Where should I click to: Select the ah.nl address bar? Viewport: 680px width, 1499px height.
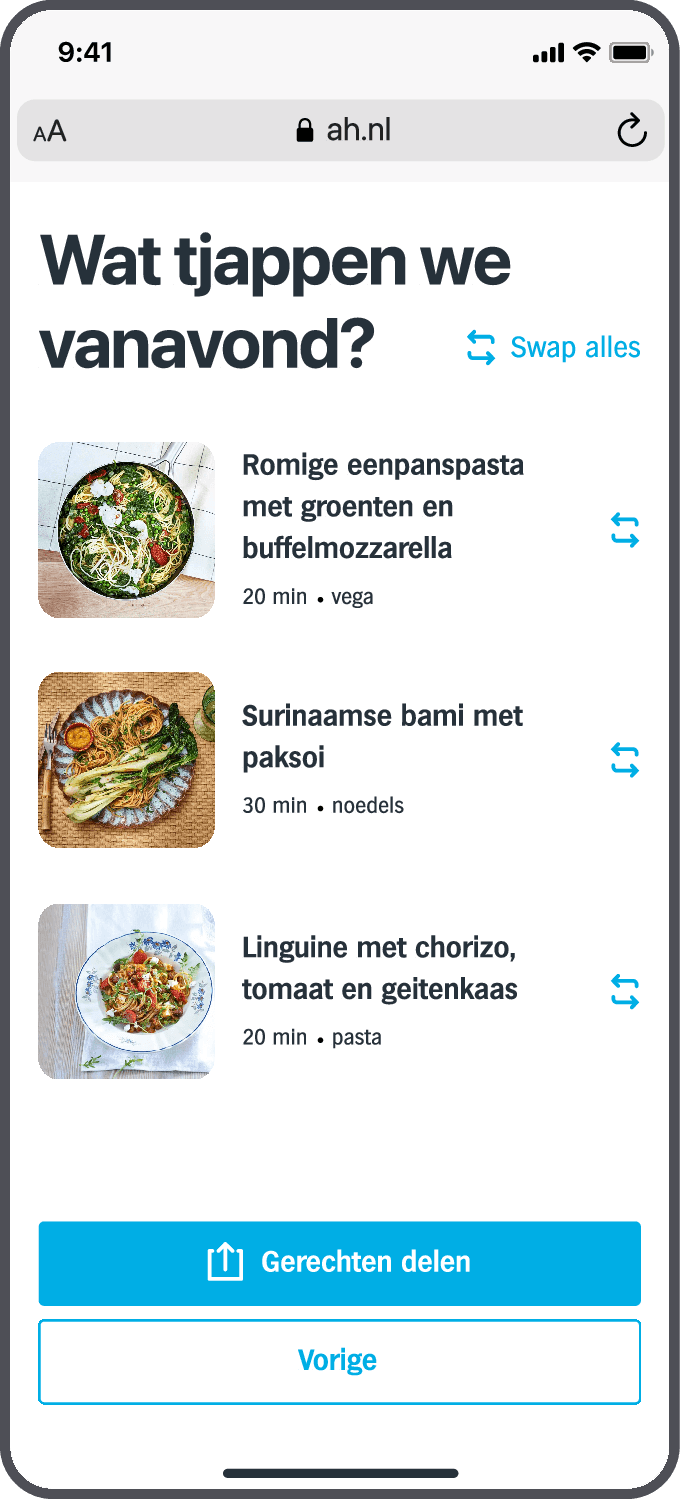(x=343, y=130)
